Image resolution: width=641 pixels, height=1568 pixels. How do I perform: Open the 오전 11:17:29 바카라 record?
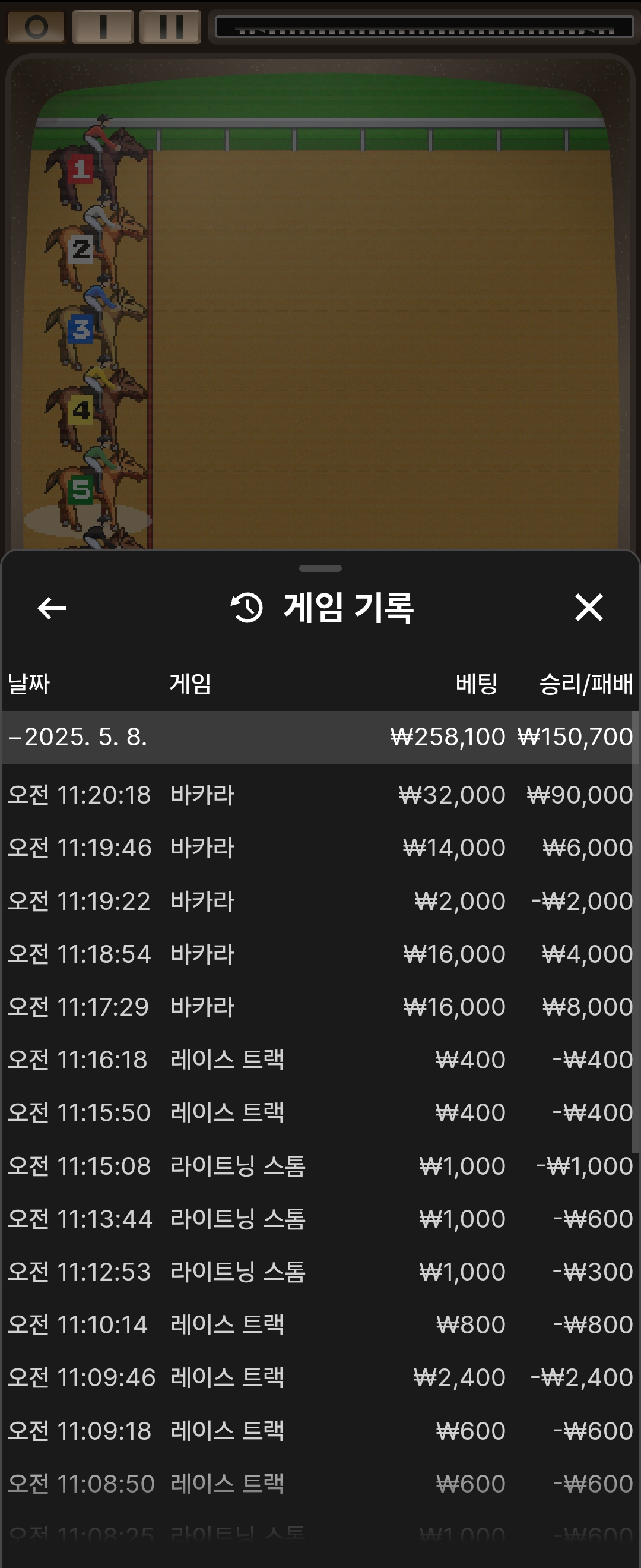(320, 1006)
